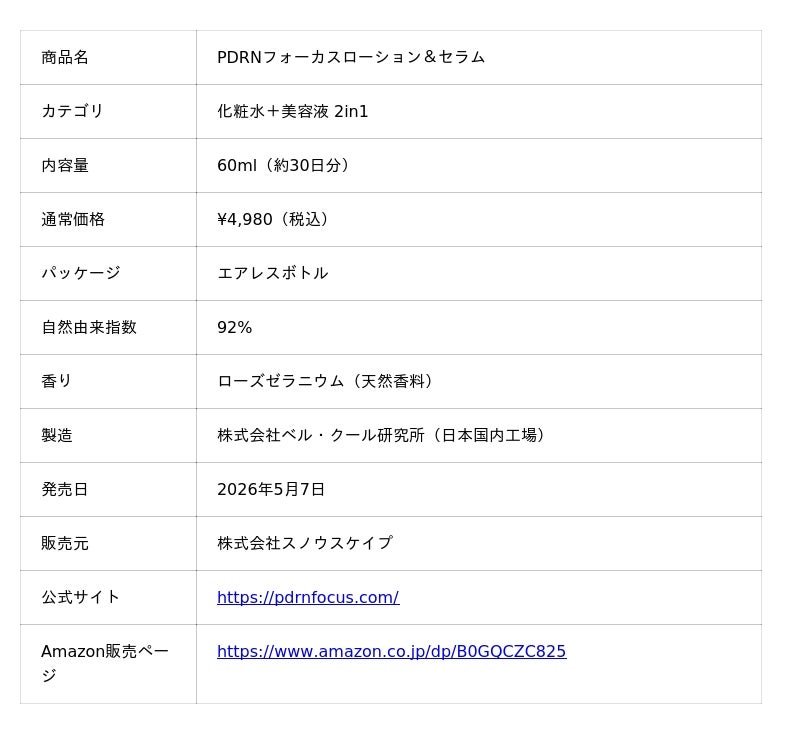Open the Amazon product page link
Screen dimensions: 800x734
(391, 651)
